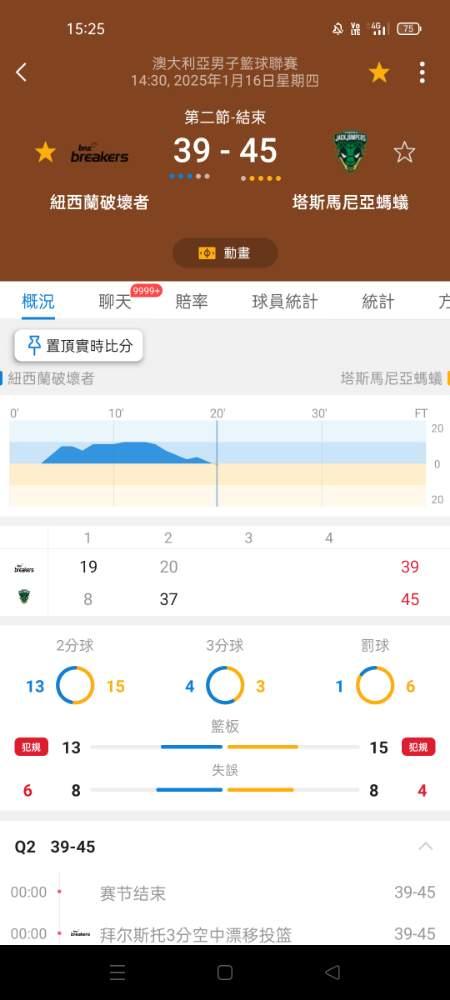450x1000 pixels.
Task: Tap the system home button
Action: (x=225, y=972)
